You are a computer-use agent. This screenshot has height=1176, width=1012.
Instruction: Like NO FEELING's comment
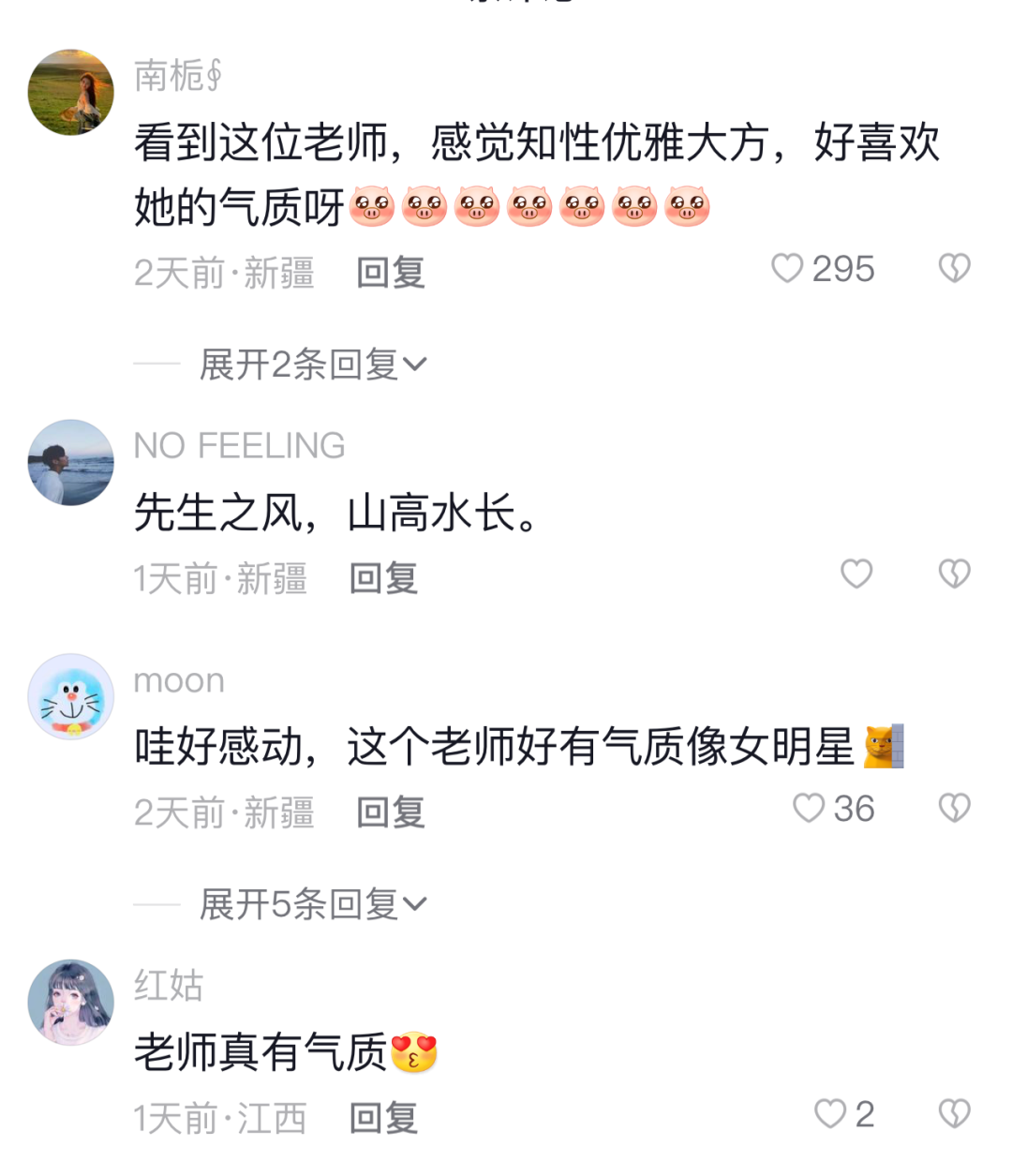(856, 573)
